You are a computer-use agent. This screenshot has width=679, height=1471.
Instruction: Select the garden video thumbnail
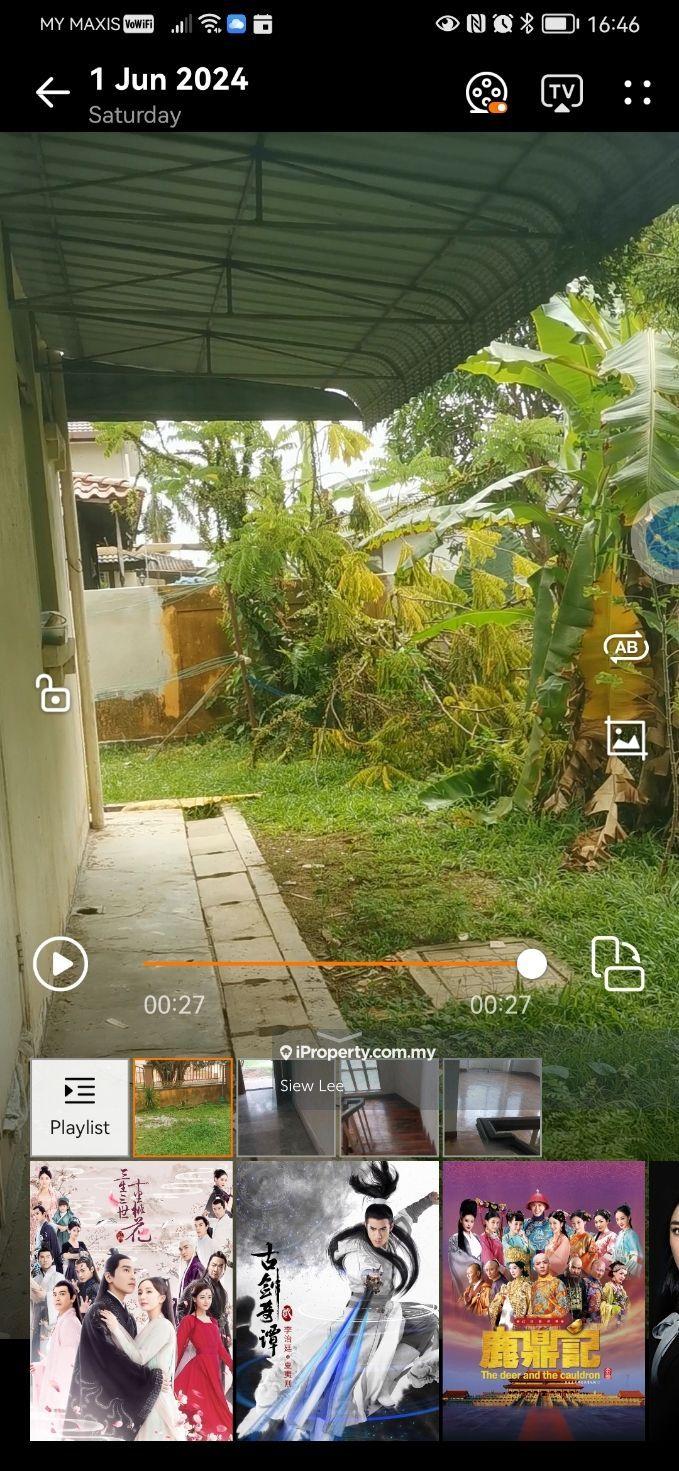click(x=183, y=1108)
